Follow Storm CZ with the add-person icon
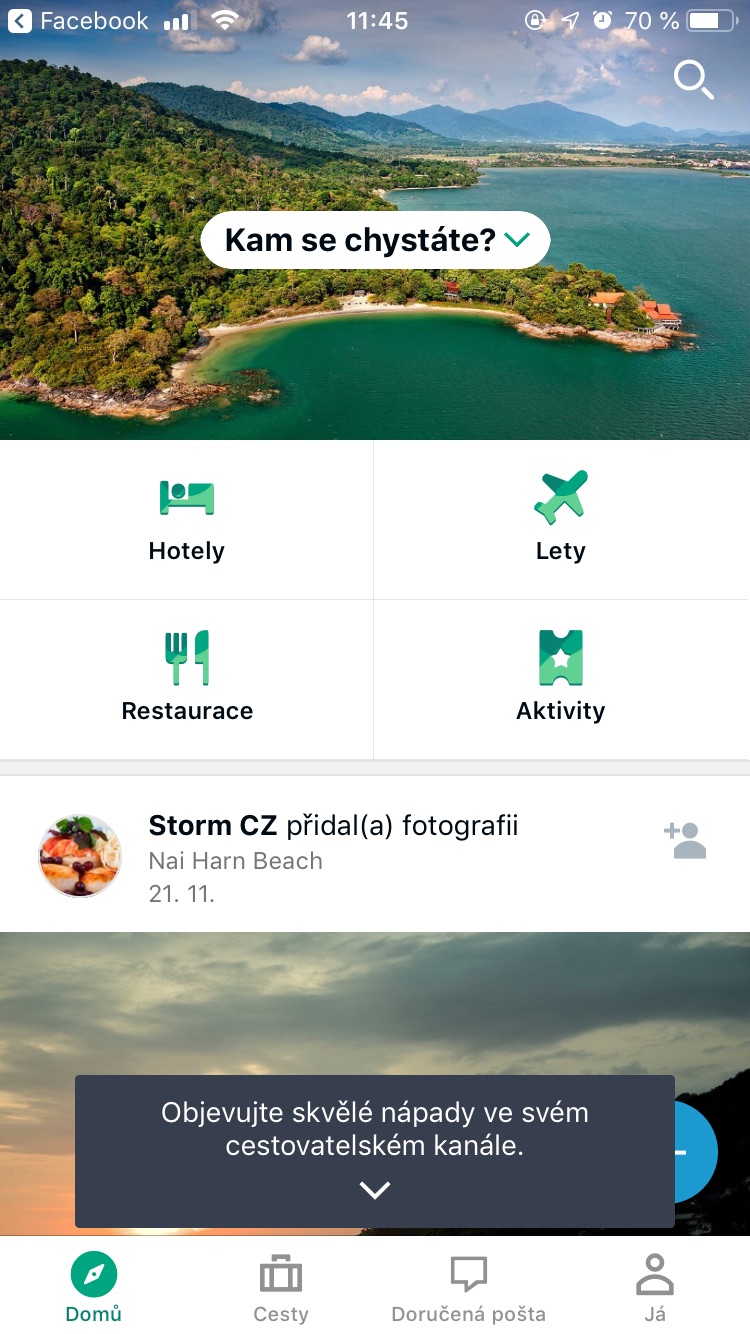The height and width of the screenshot is (1334, 750). pyautogui.click(x=685, y=840)
